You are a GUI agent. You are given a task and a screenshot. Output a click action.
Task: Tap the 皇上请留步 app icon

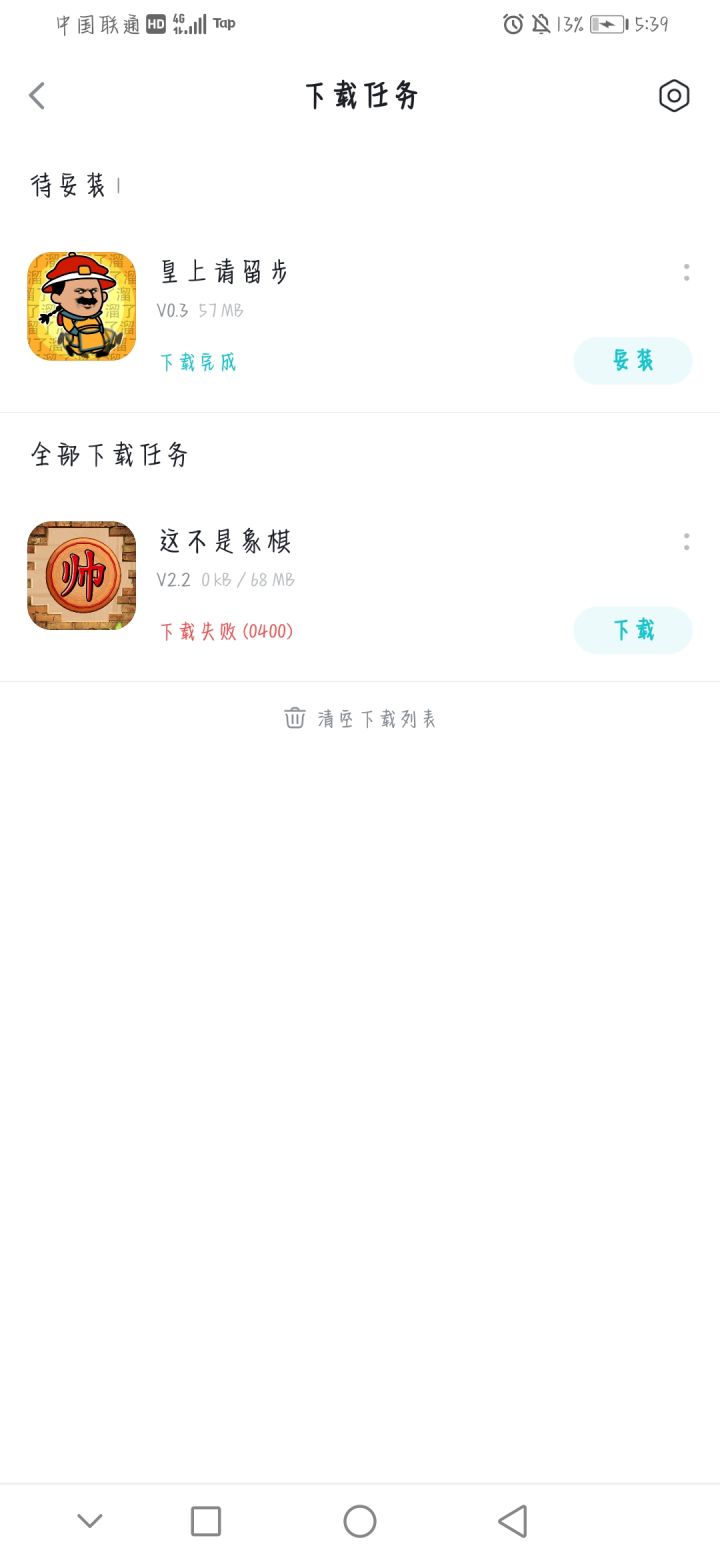pyautogui.click(x=81, y=307)
